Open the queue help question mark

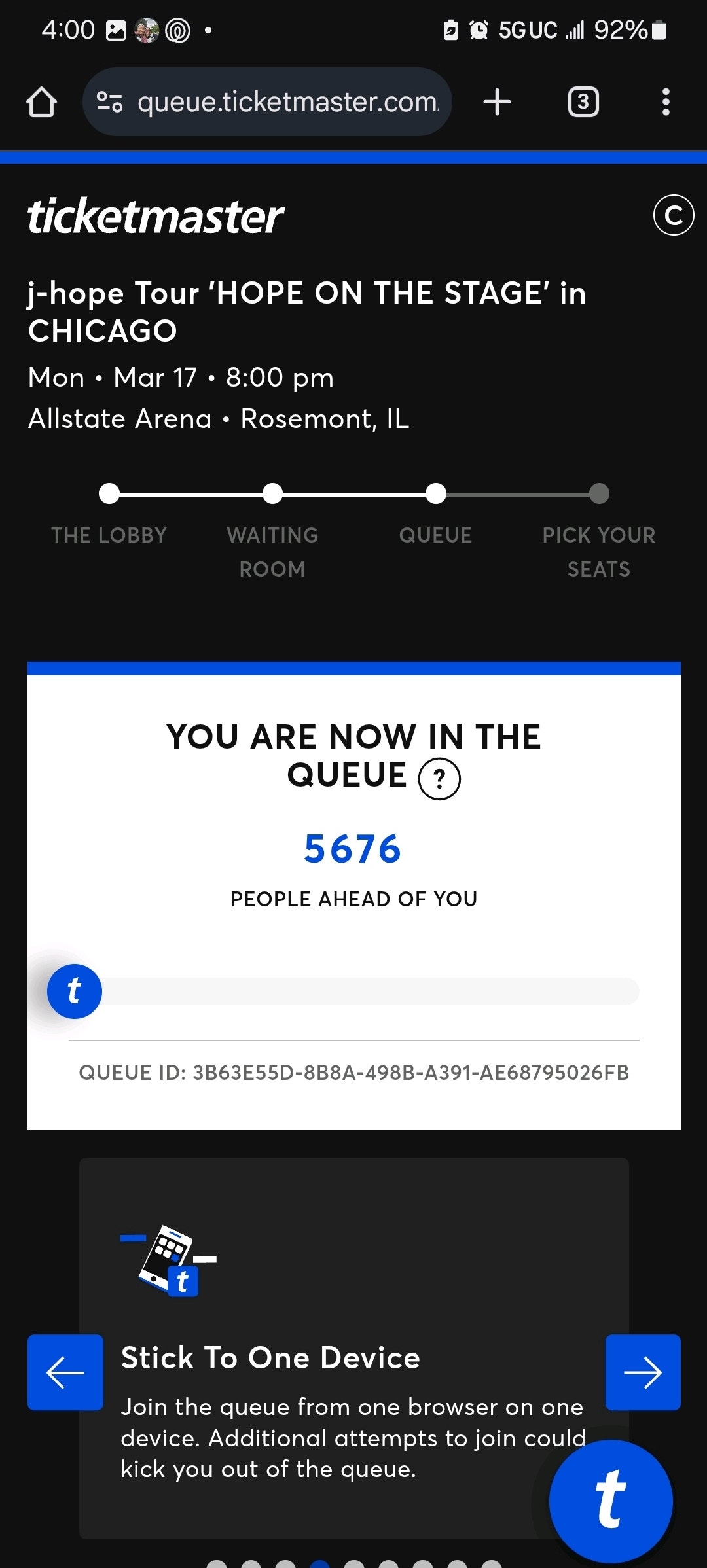439,779
